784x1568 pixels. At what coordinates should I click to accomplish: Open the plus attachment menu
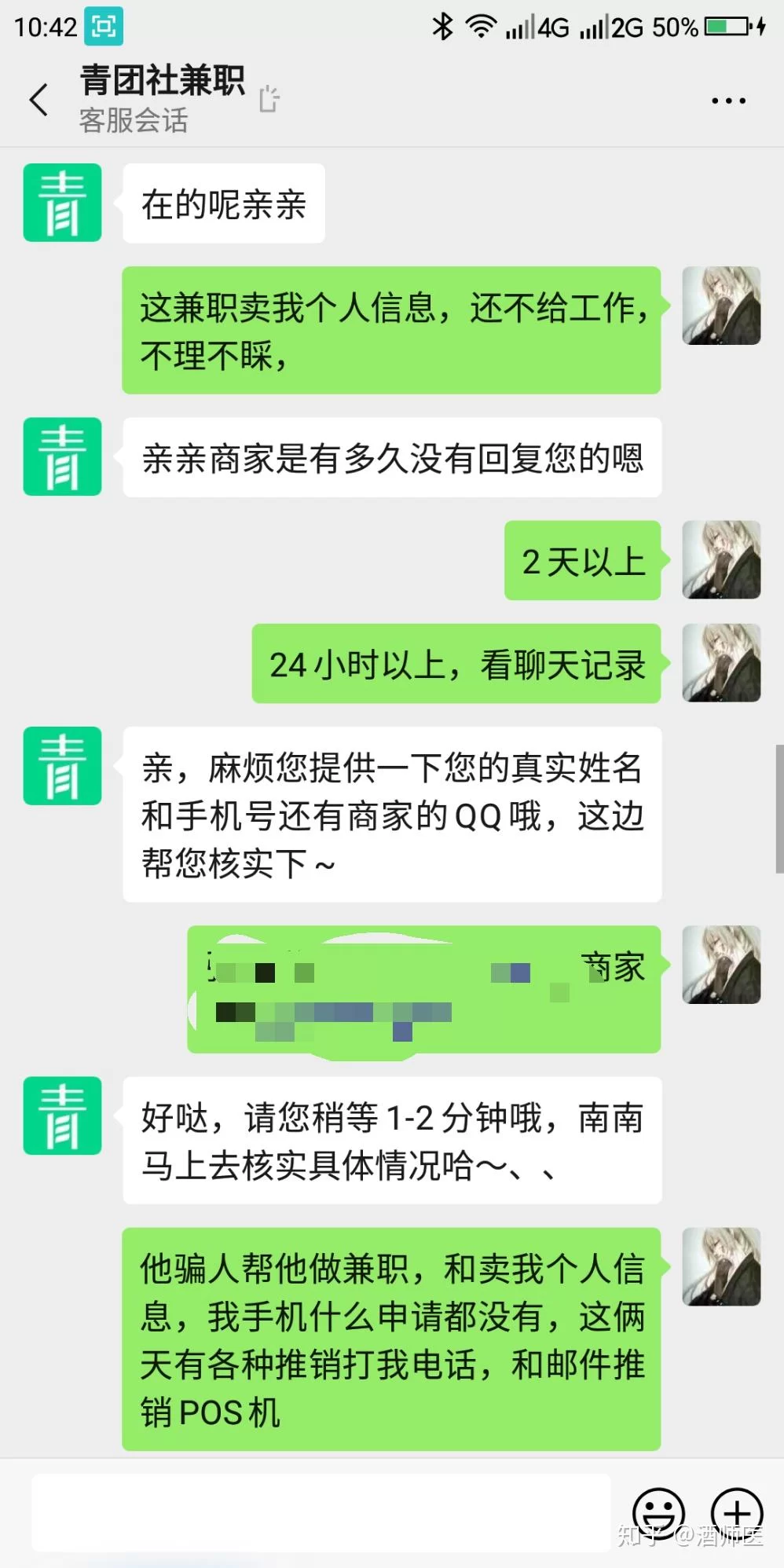click(736, 1512)
